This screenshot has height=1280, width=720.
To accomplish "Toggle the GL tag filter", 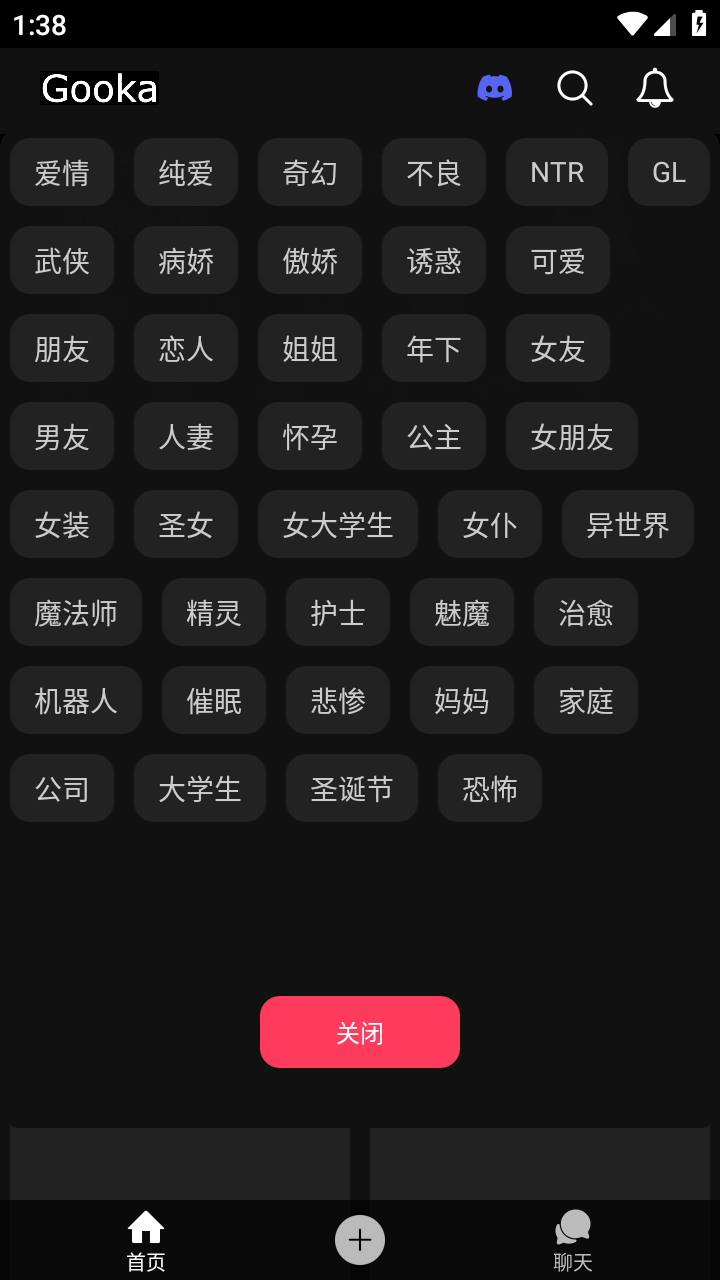I will coord(667,172).
